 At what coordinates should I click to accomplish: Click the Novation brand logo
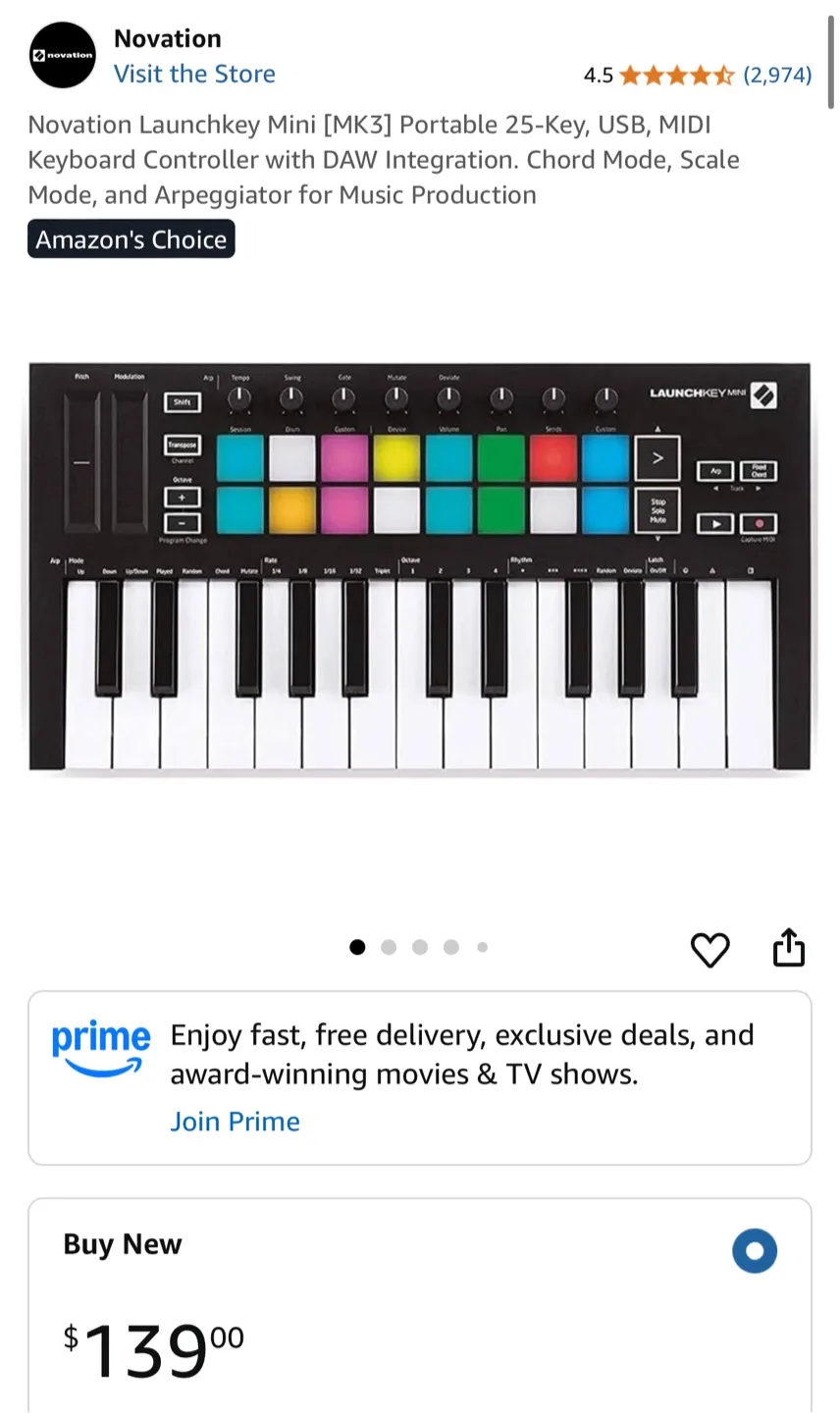click(62, 55)
